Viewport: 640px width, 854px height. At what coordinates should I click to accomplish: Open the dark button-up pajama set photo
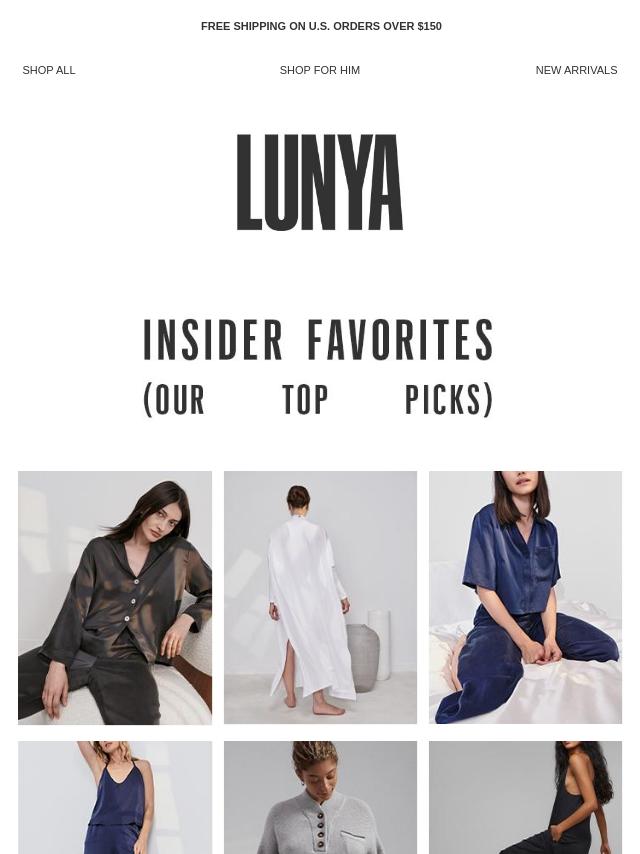point(115,597)
